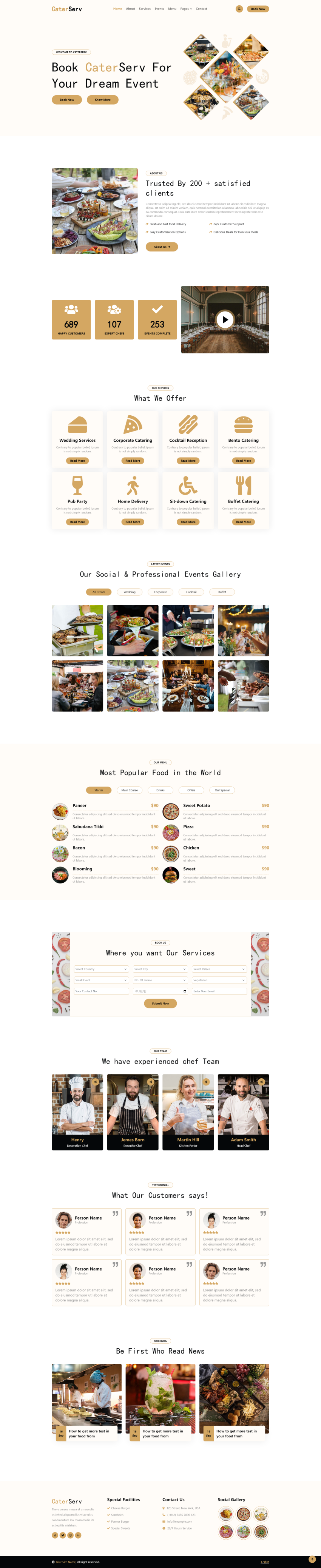
Task: Switch menu to Main Course tab
Action: 129,790
